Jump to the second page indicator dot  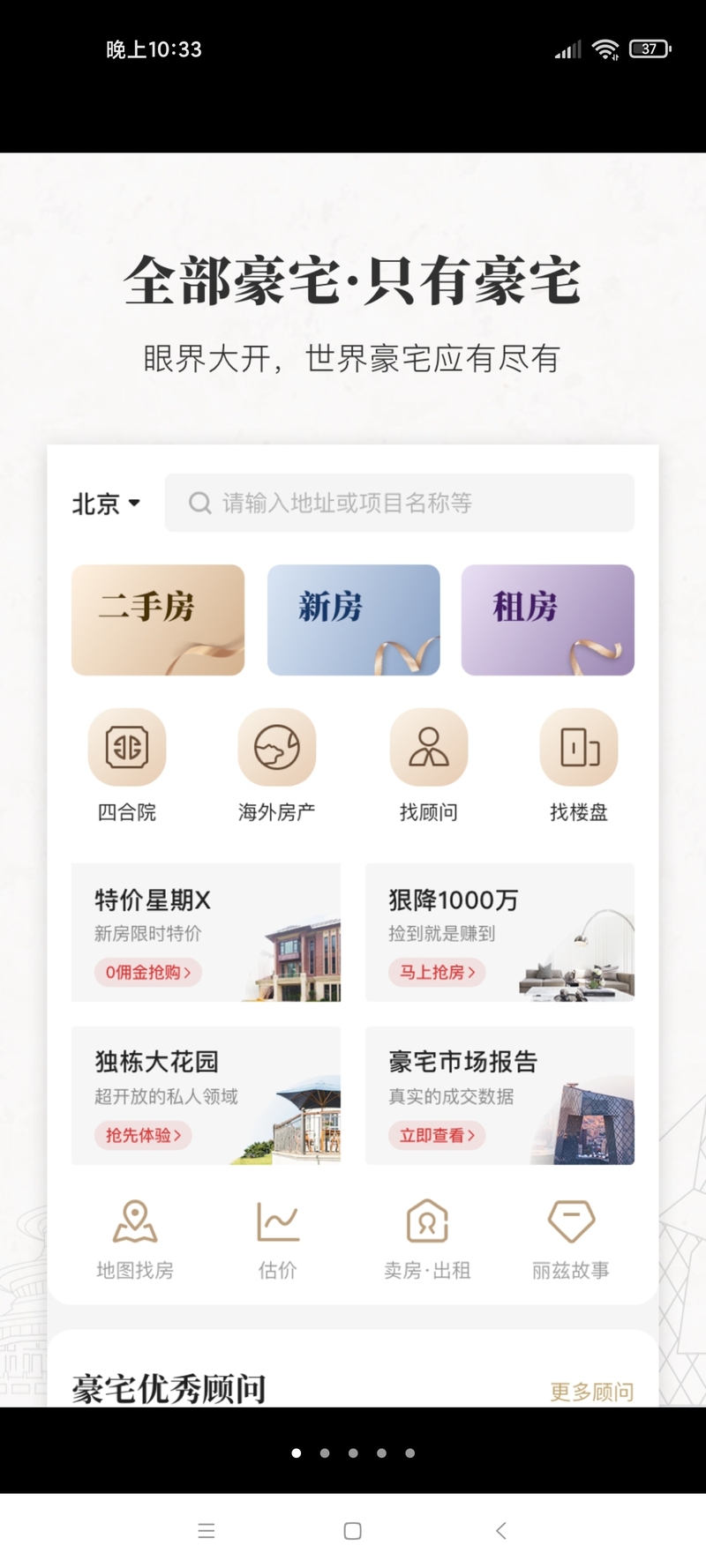tap(325, 1452)
